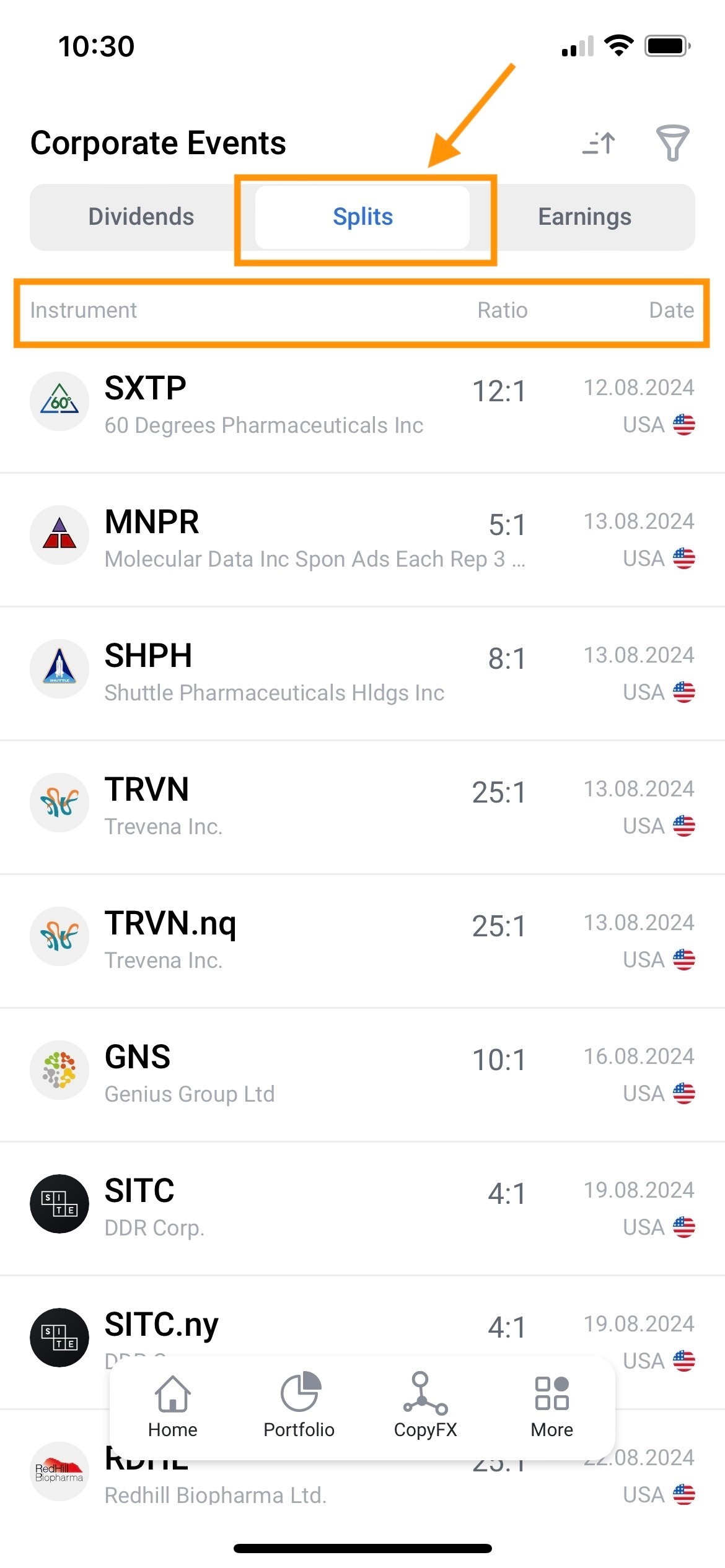Switch to the Earnings tab
Viewport: 725px width, 1568px height.
pyautogui.click(x=584, y=217)
